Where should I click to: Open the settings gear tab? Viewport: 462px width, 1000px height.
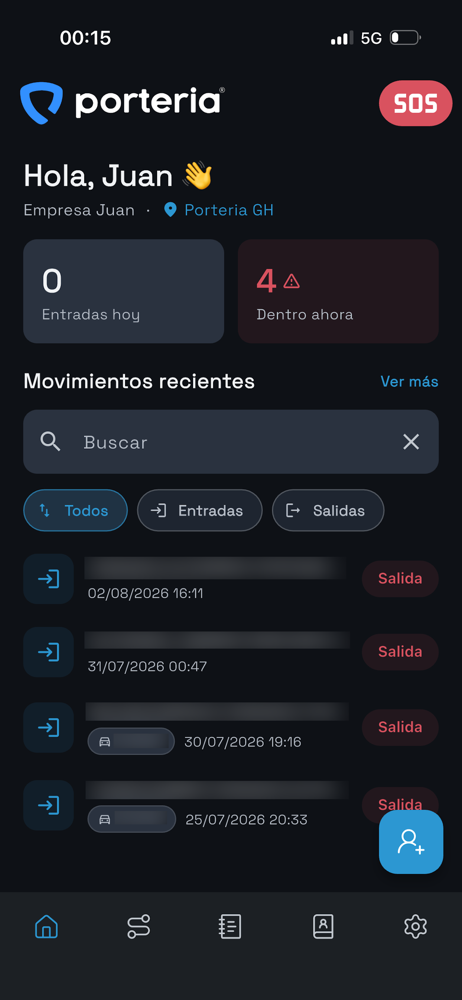click(x=415, y=926)
